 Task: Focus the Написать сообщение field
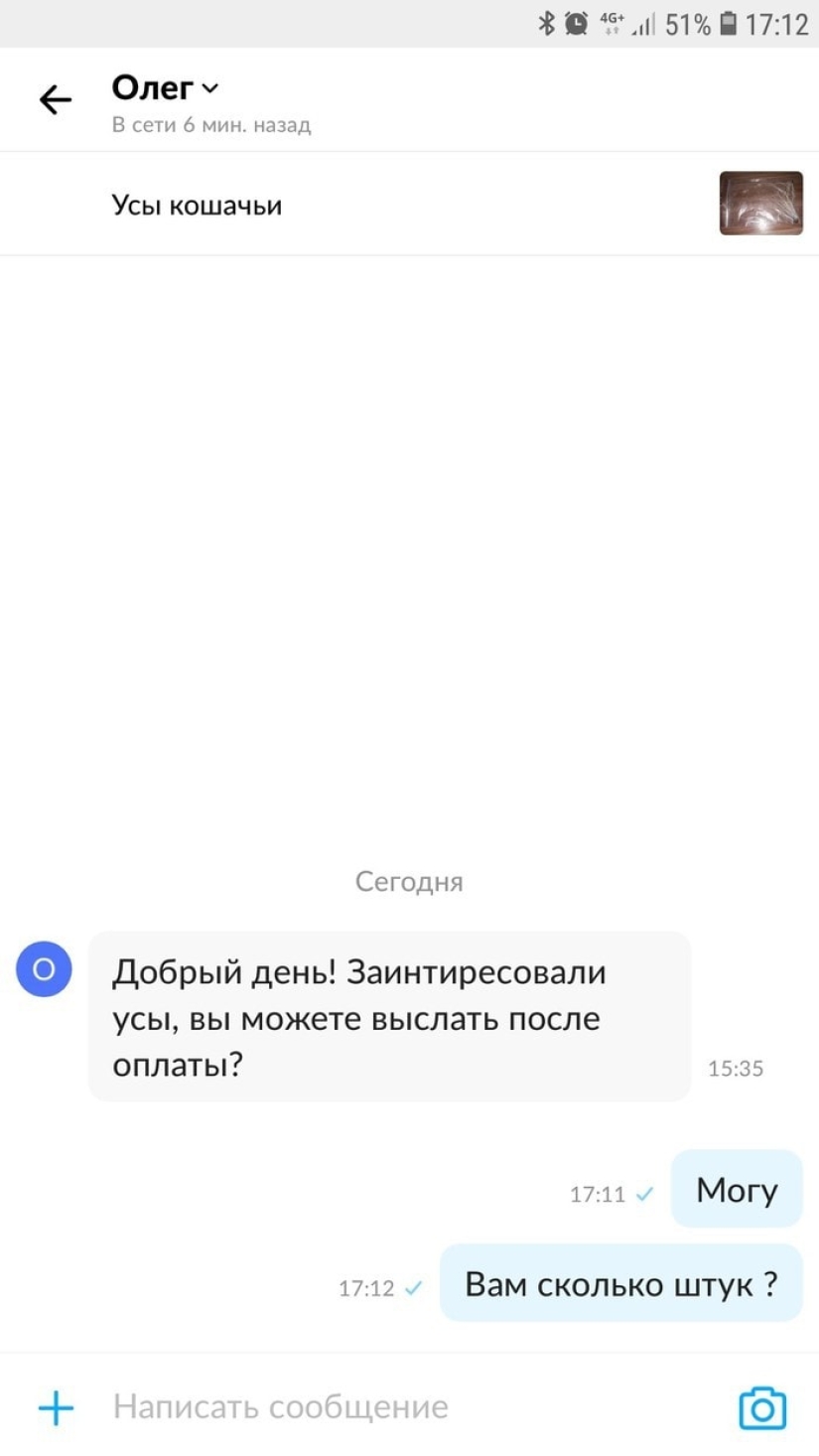(x=397, y=1407)
